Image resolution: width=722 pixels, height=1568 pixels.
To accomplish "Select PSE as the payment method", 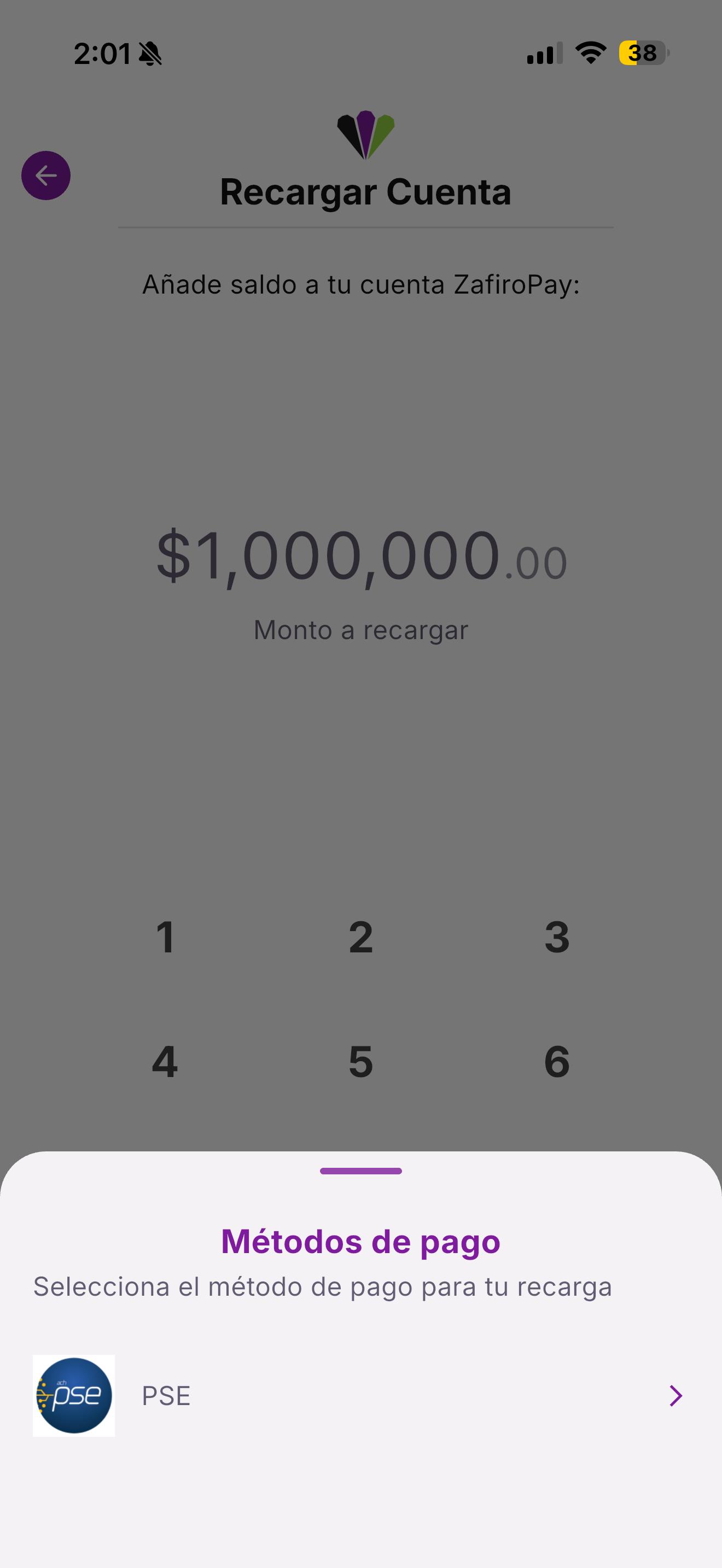I will tap(360, 1396).
